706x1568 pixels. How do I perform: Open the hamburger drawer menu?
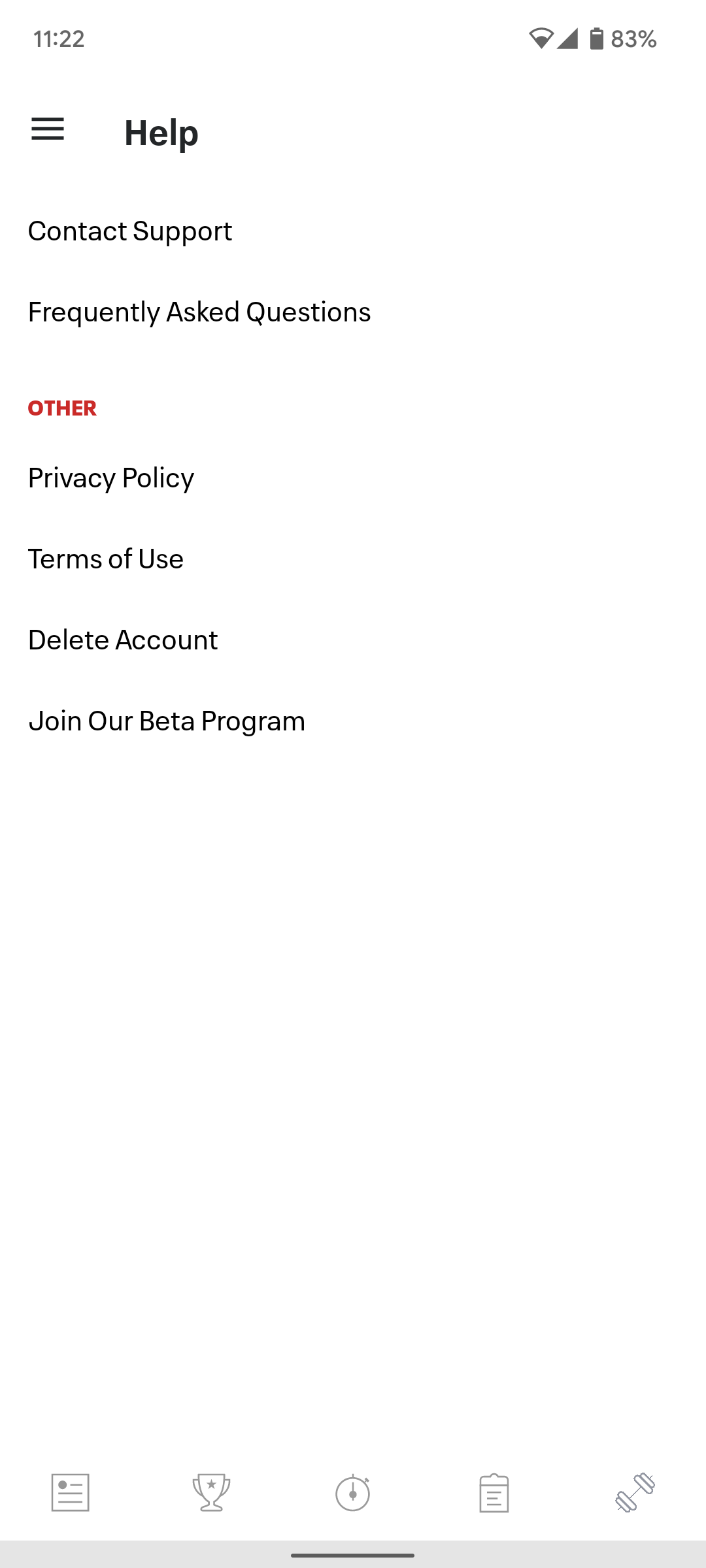[x=48, y=129]
